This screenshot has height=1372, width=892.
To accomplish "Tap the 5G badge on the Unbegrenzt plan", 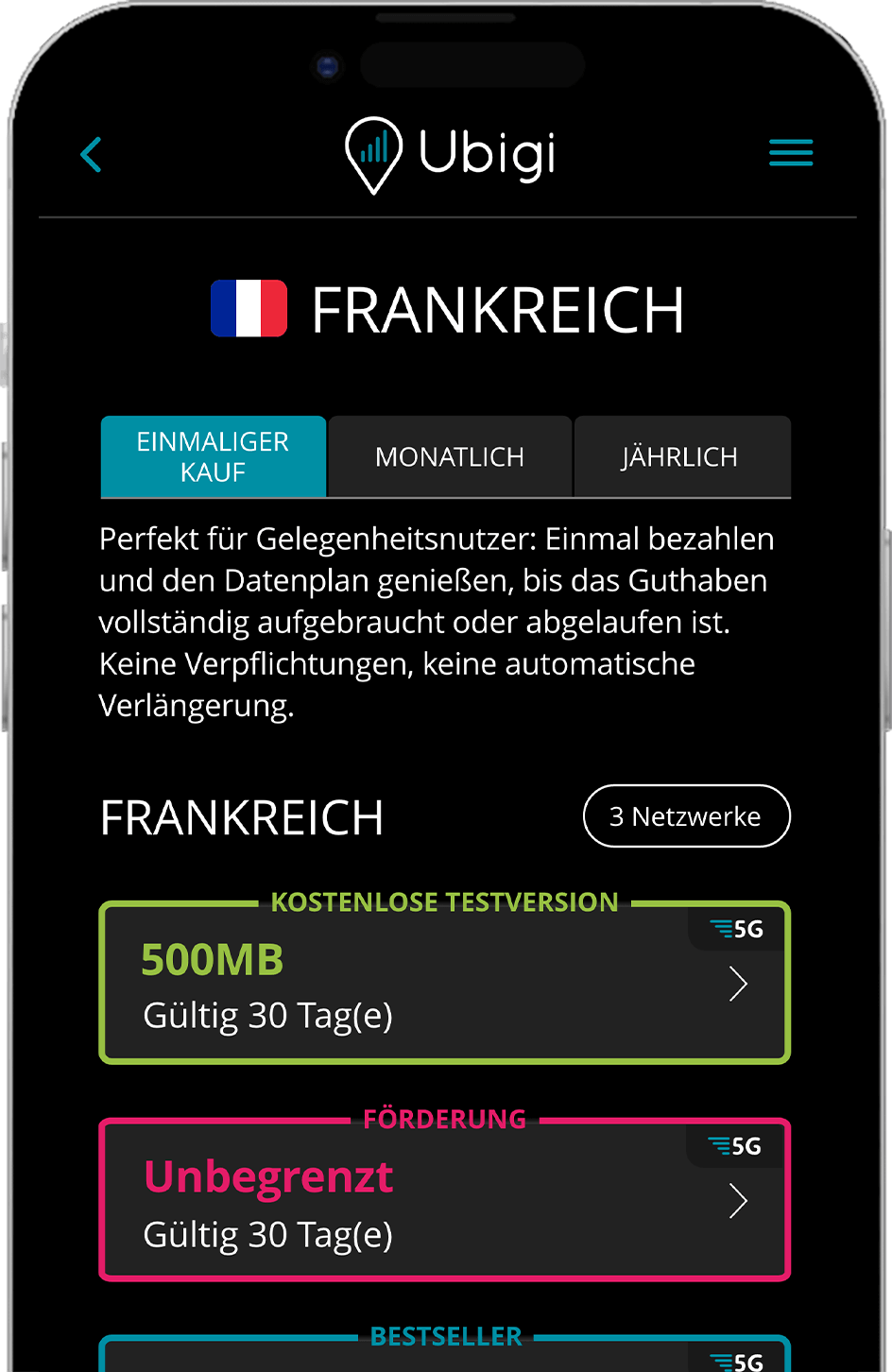I will (x=735, y=1146).
